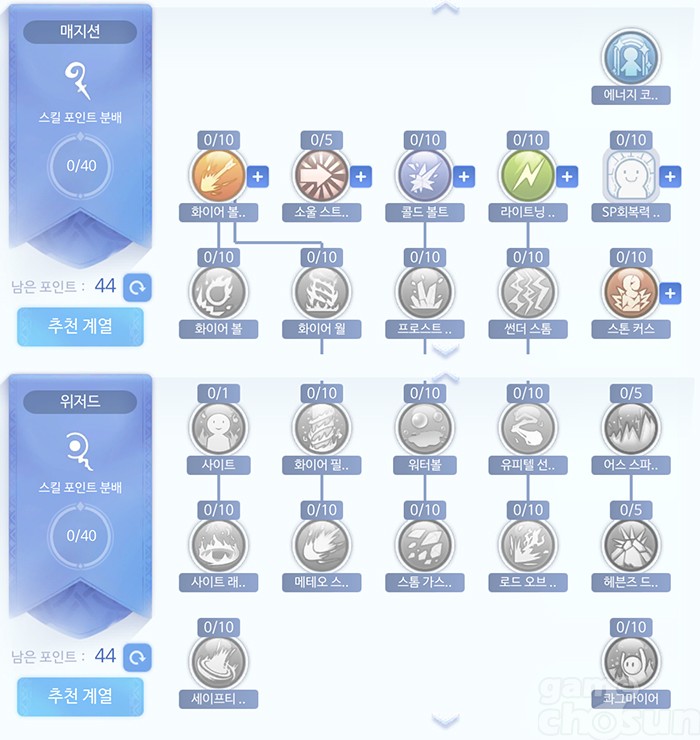Add a point to 라이트닝 볼트 skill

(568, 176)
